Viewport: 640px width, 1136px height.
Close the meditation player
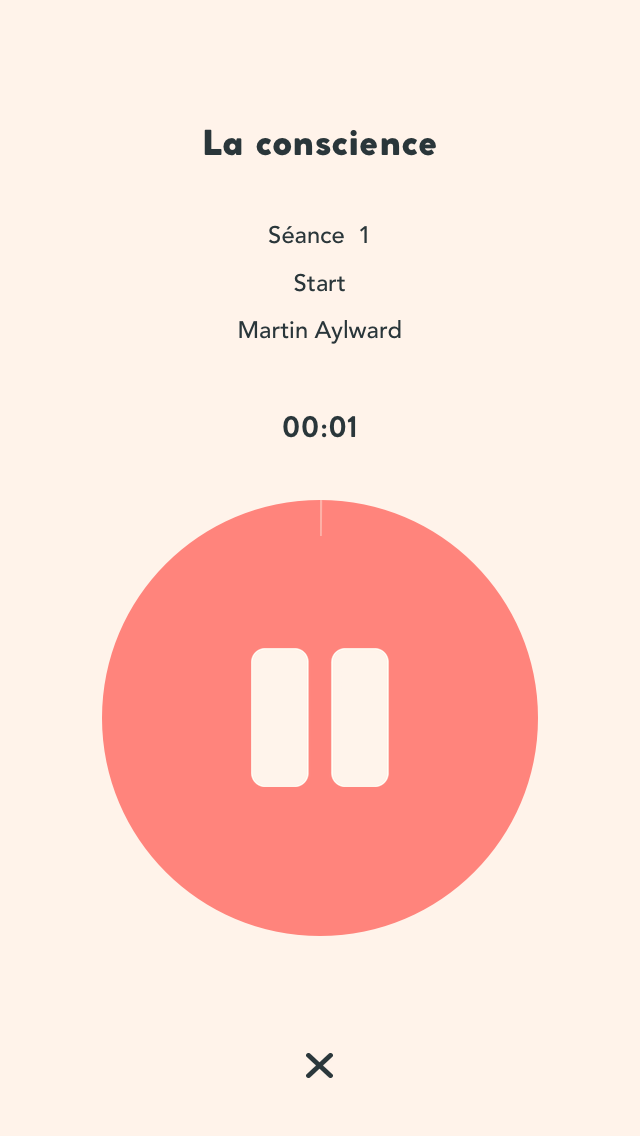[319, 1065]
